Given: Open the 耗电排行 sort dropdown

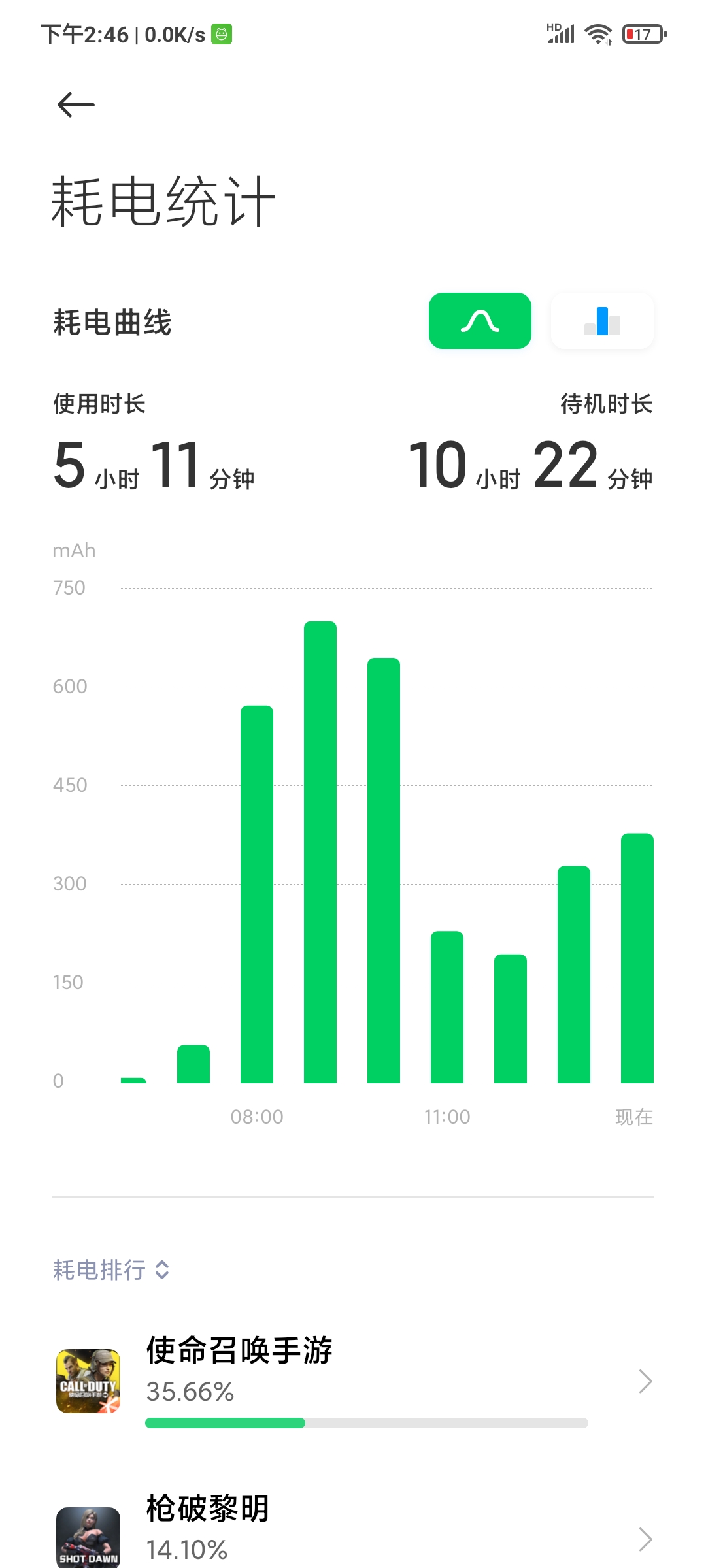Looking at the screenshot, I should [x=111, y=1270].
